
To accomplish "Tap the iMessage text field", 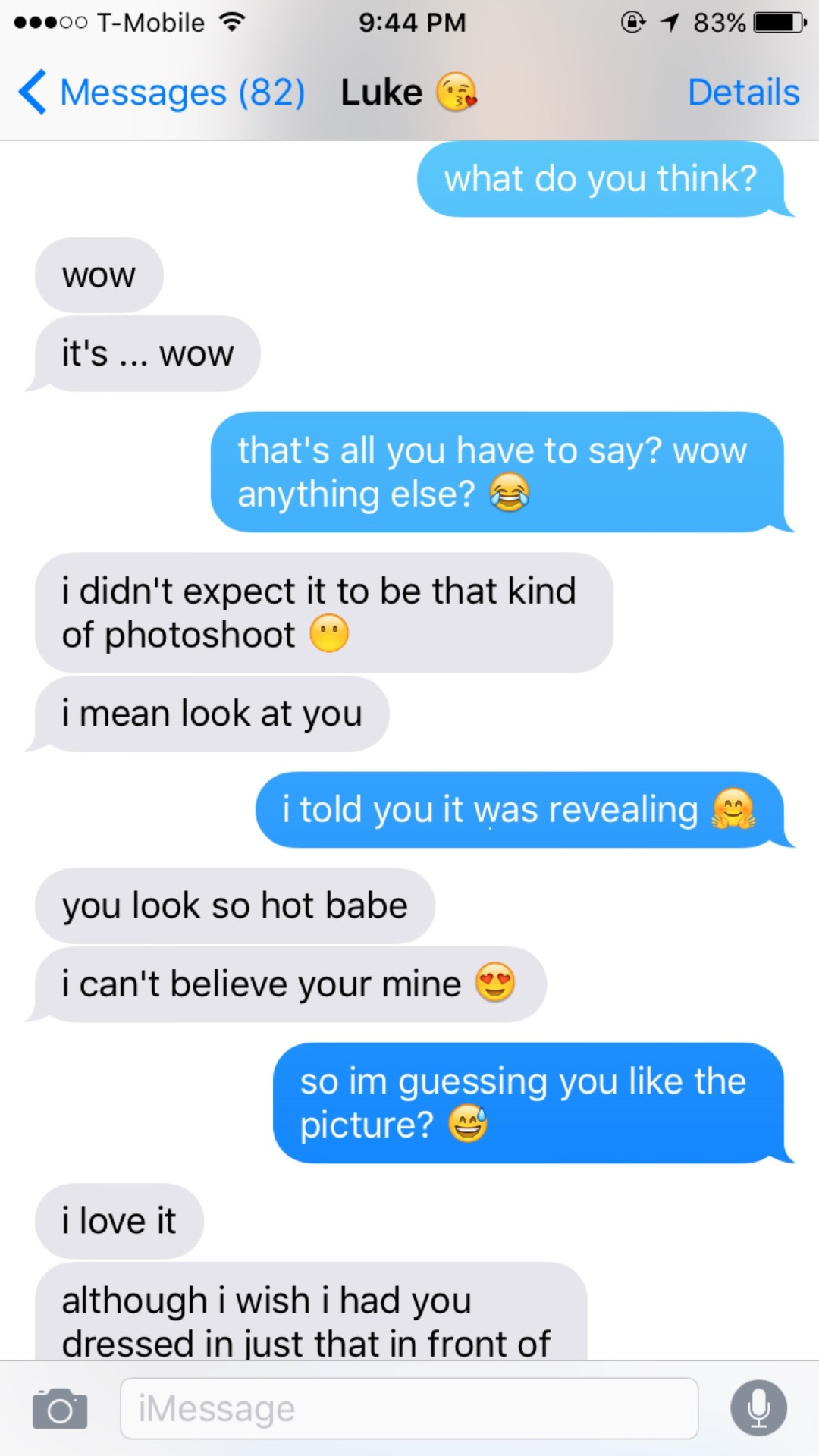I will [x=409, y=1408].
